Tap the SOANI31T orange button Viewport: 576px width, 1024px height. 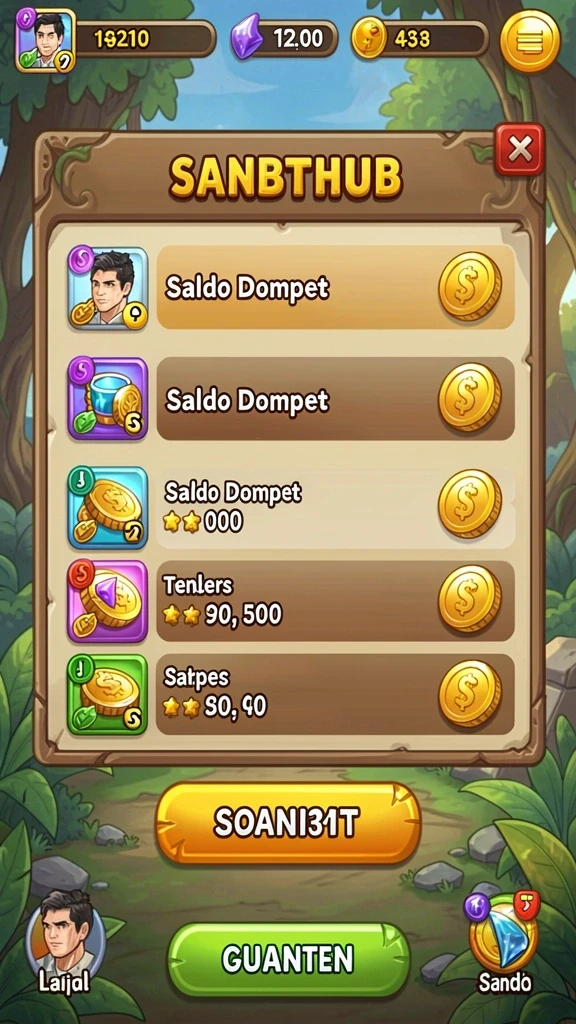coord(288,824)
